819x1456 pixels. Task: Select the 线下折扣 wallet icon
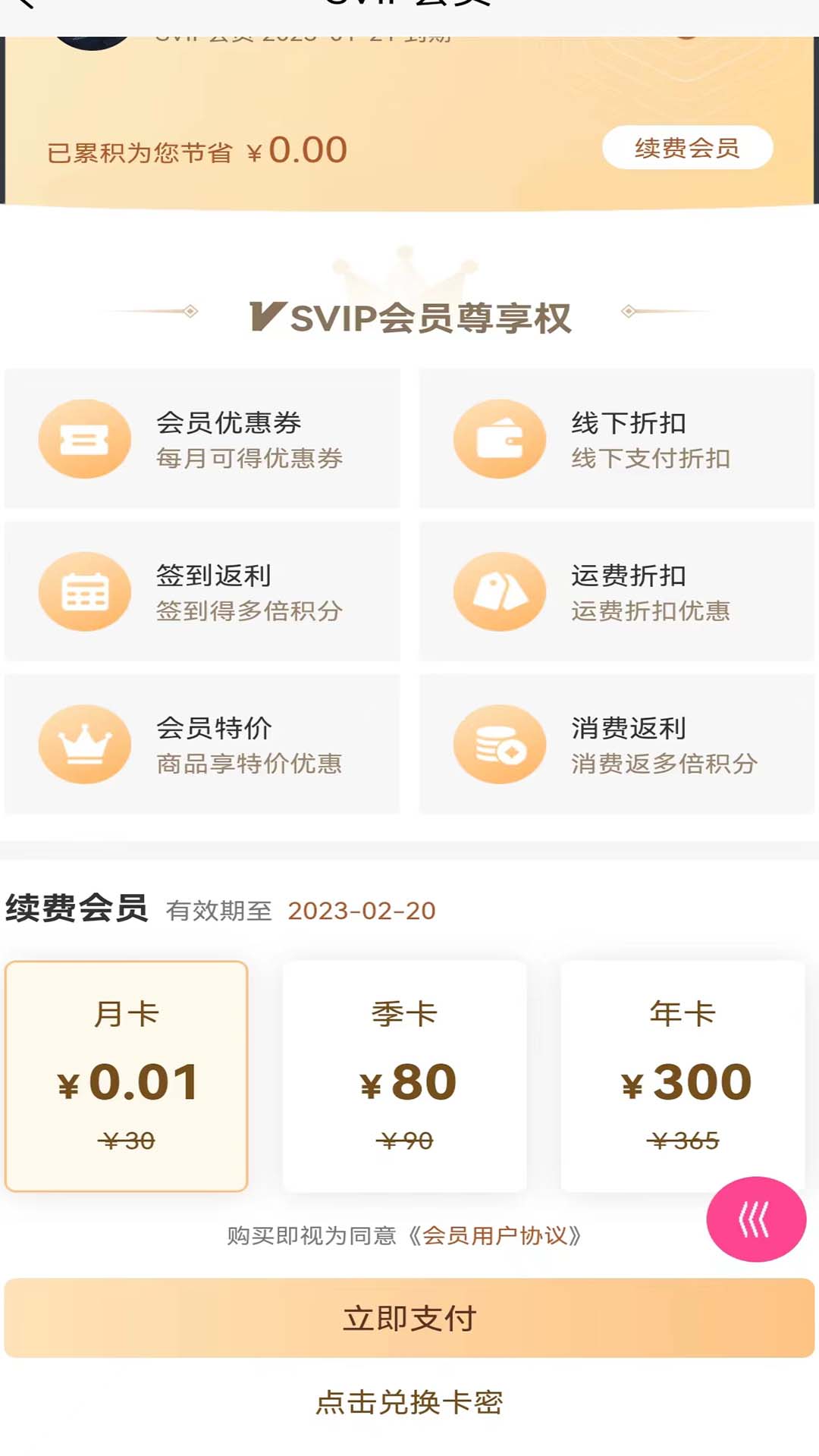click(x=498, y=438)
